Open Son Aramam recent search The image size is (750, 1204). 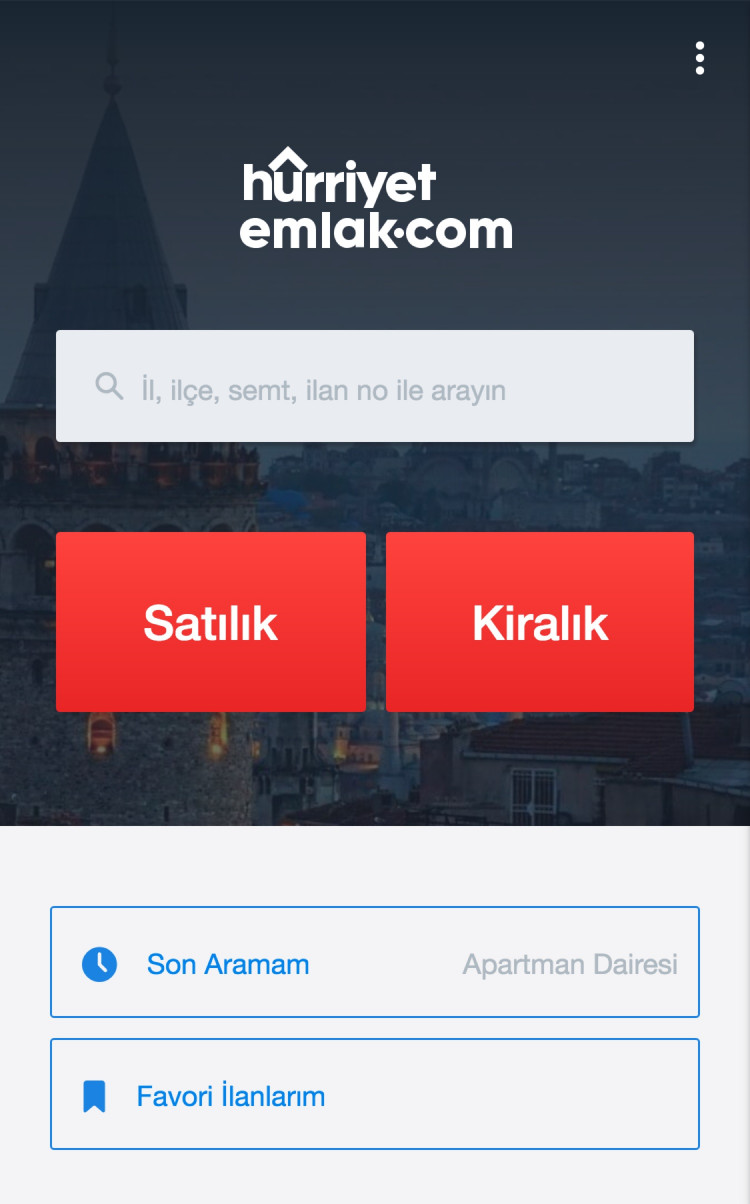(375, 963)
